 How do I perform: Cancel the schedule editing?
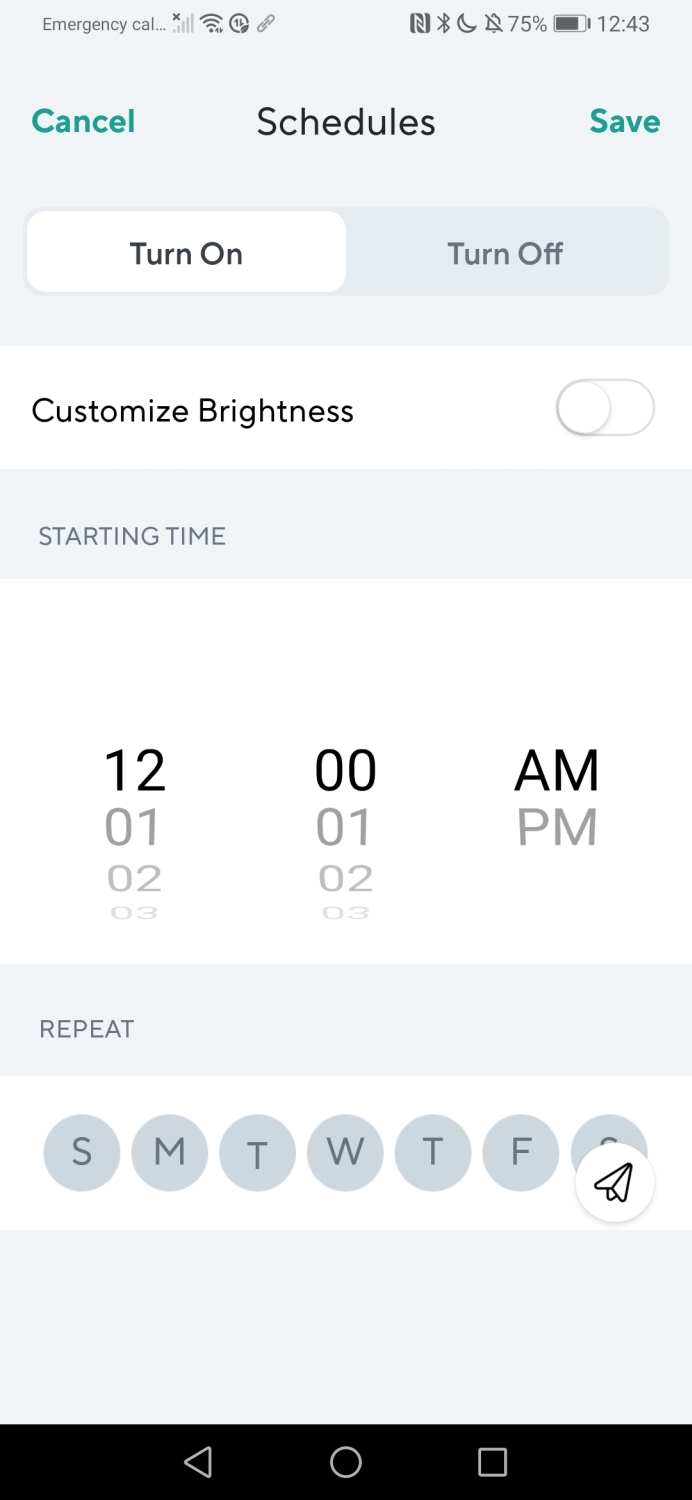coord(83,121)
